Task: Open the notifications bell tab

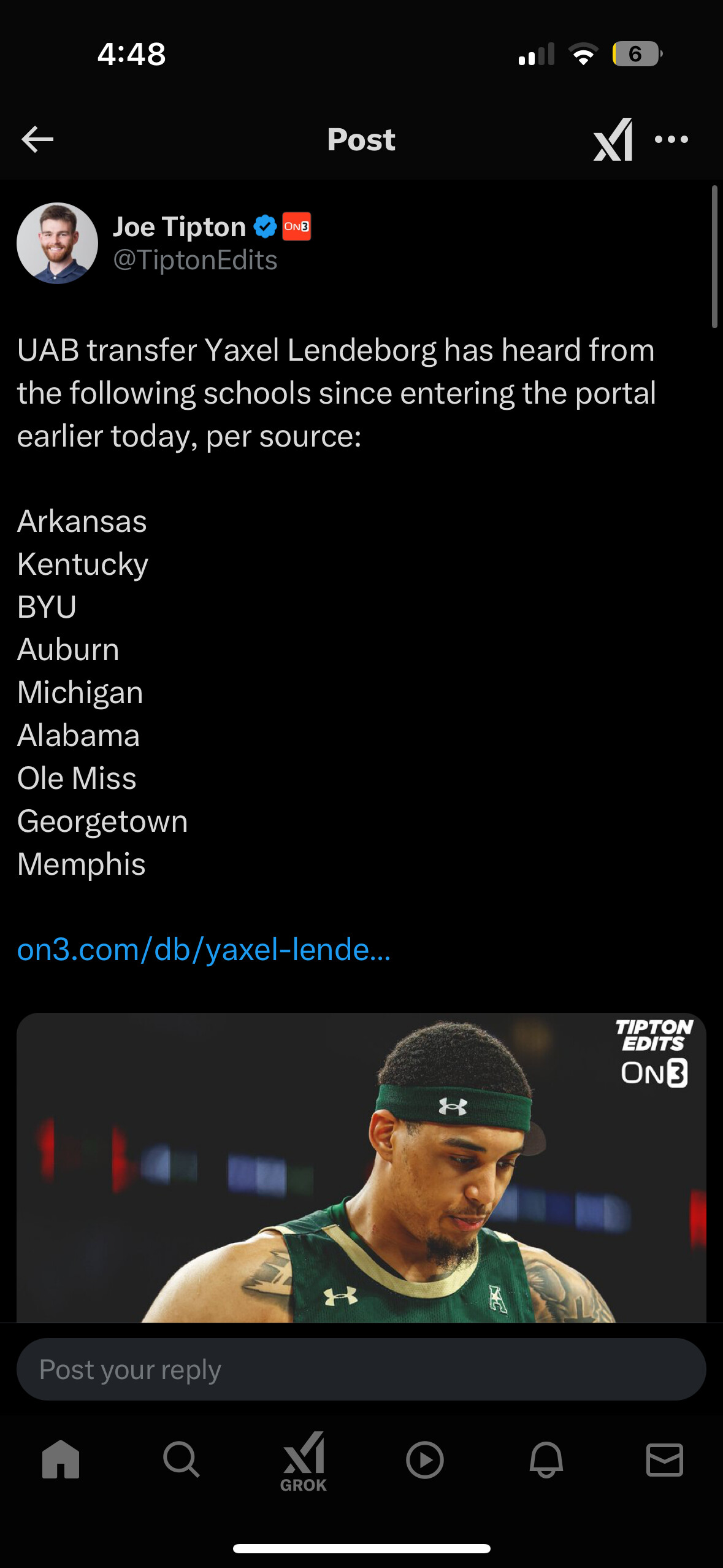Action: pyautogui.click(x=546, y=1459)
